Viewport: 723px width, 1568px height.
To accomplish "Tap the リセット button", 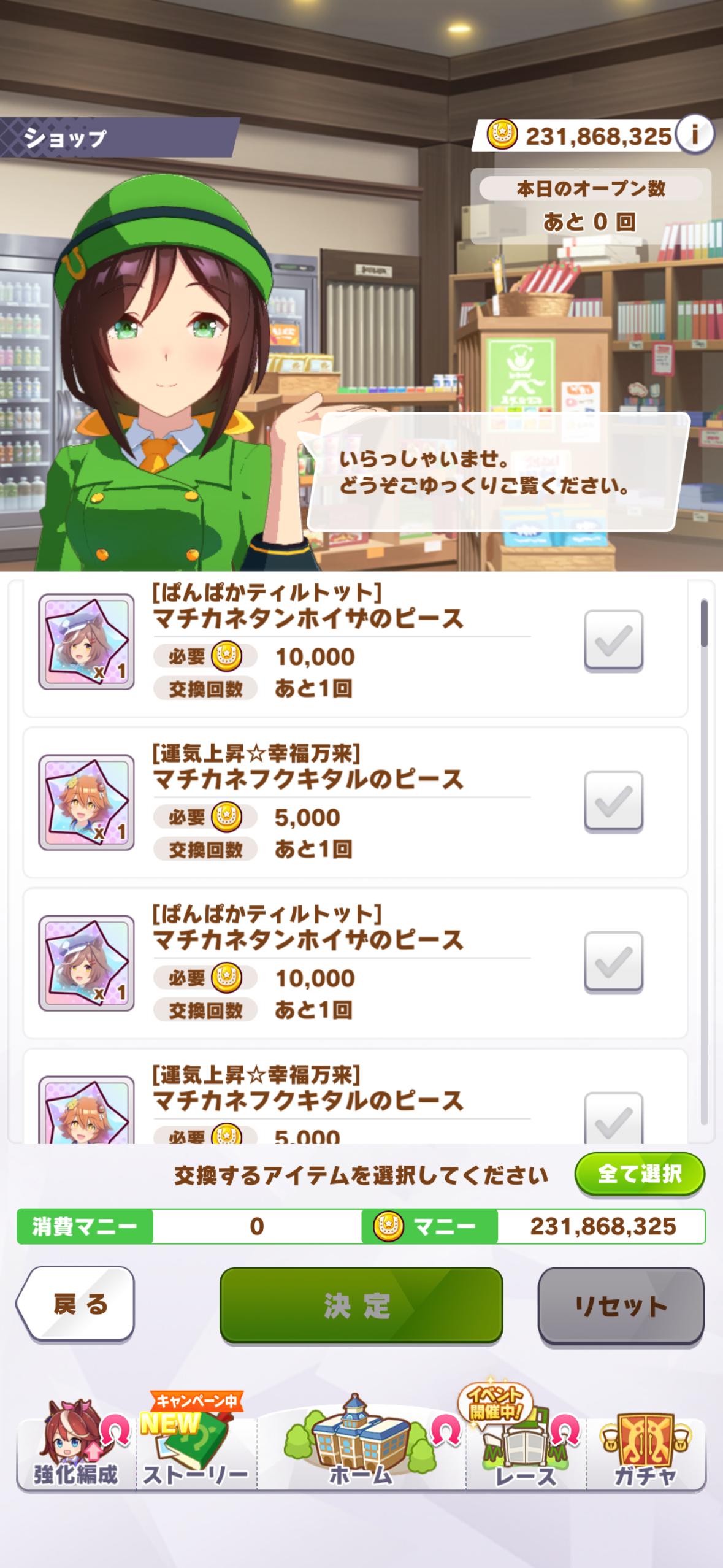I will [621, 1305].
